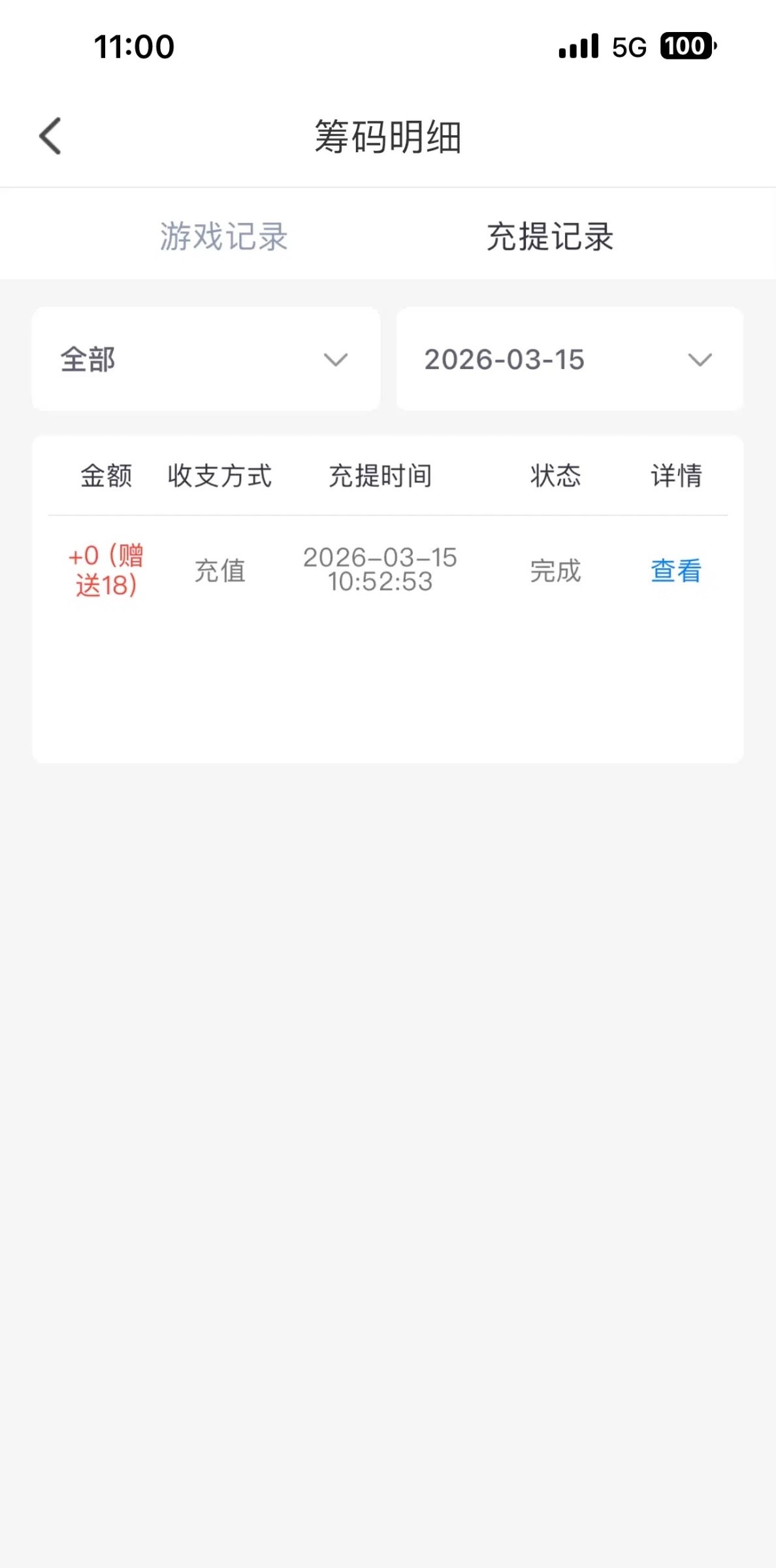
Task: Go back from the 筹码明细 page
Action: 50,136
